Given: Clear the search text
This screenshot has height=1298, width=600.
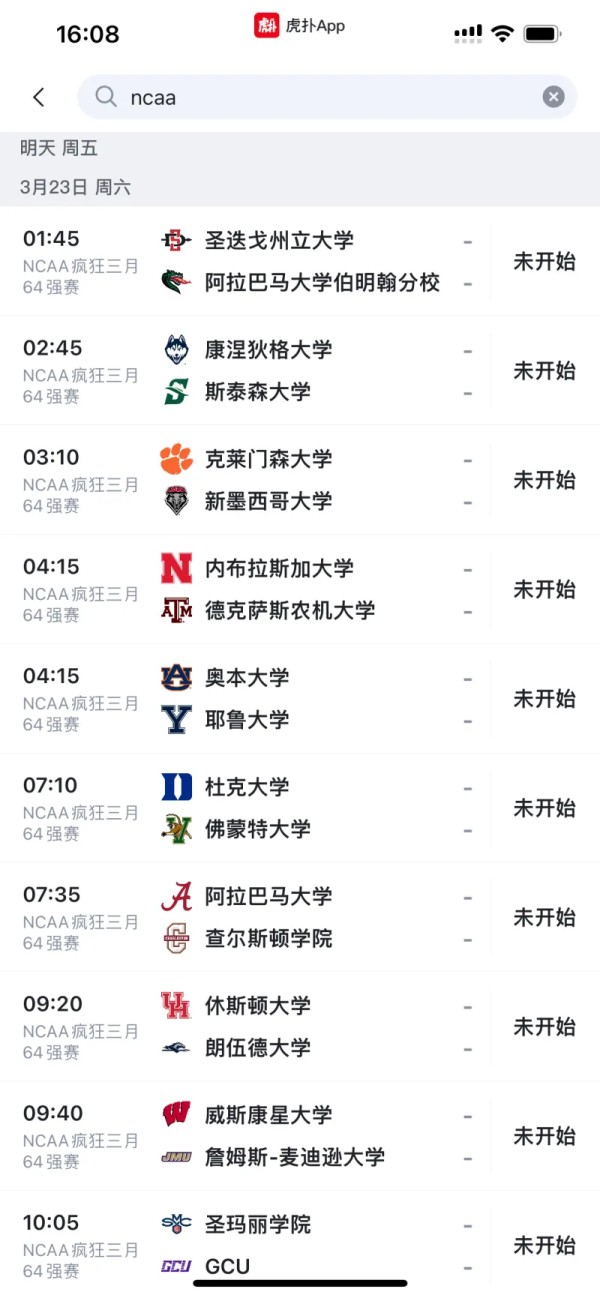Looking at the screenshot, I should [553, 97].
